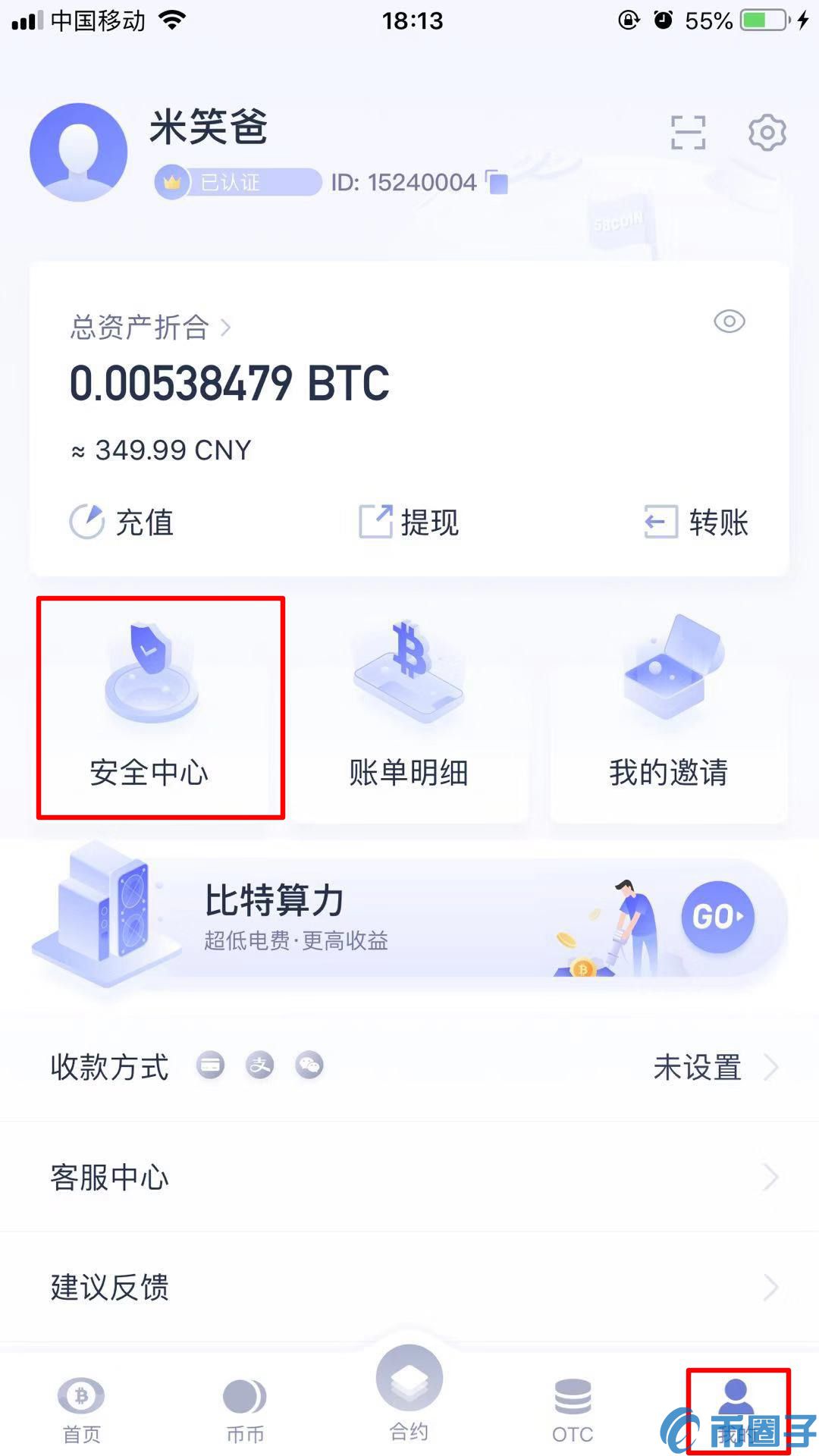Open the QR scan icon
The image size is (819, 1456).
688,133
